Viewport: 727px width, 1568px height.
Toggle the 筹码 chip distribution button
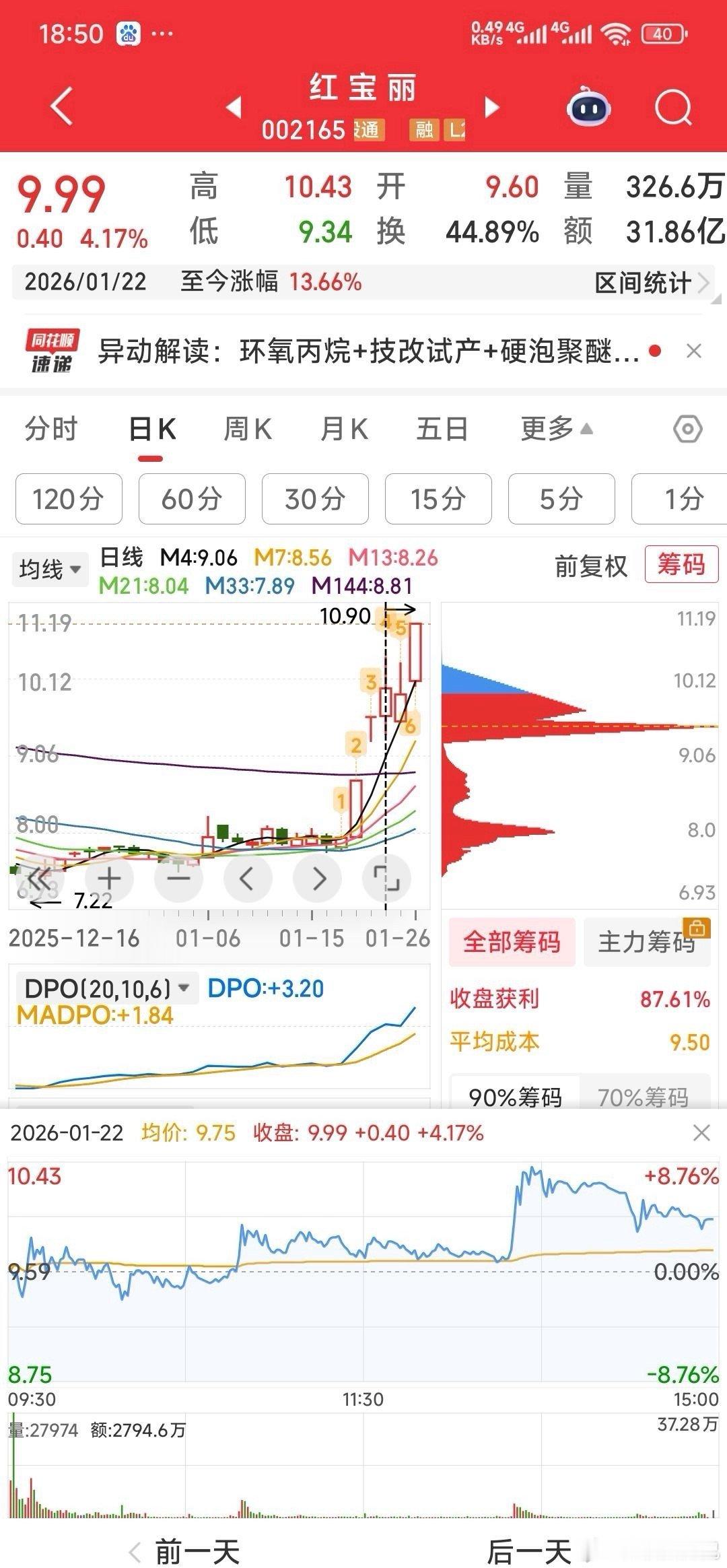[681, 564]
